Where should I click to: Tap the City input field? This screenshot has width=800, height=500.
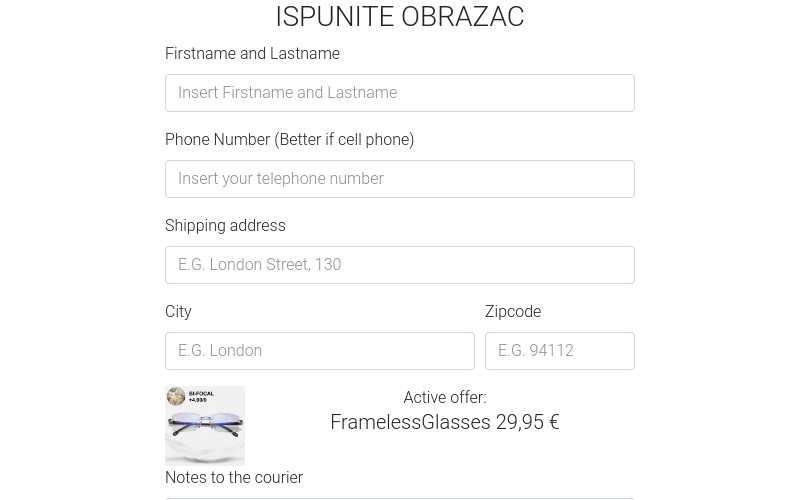click(x=319, y=351)
